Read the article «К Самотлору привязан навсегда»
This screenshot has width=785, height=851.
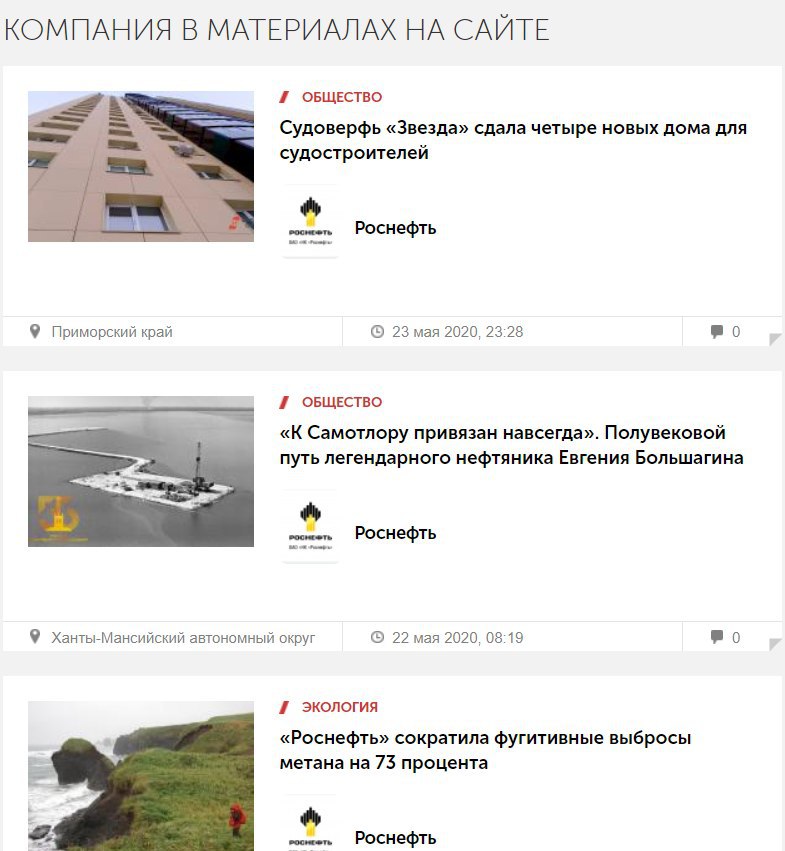tap(512, 445)
